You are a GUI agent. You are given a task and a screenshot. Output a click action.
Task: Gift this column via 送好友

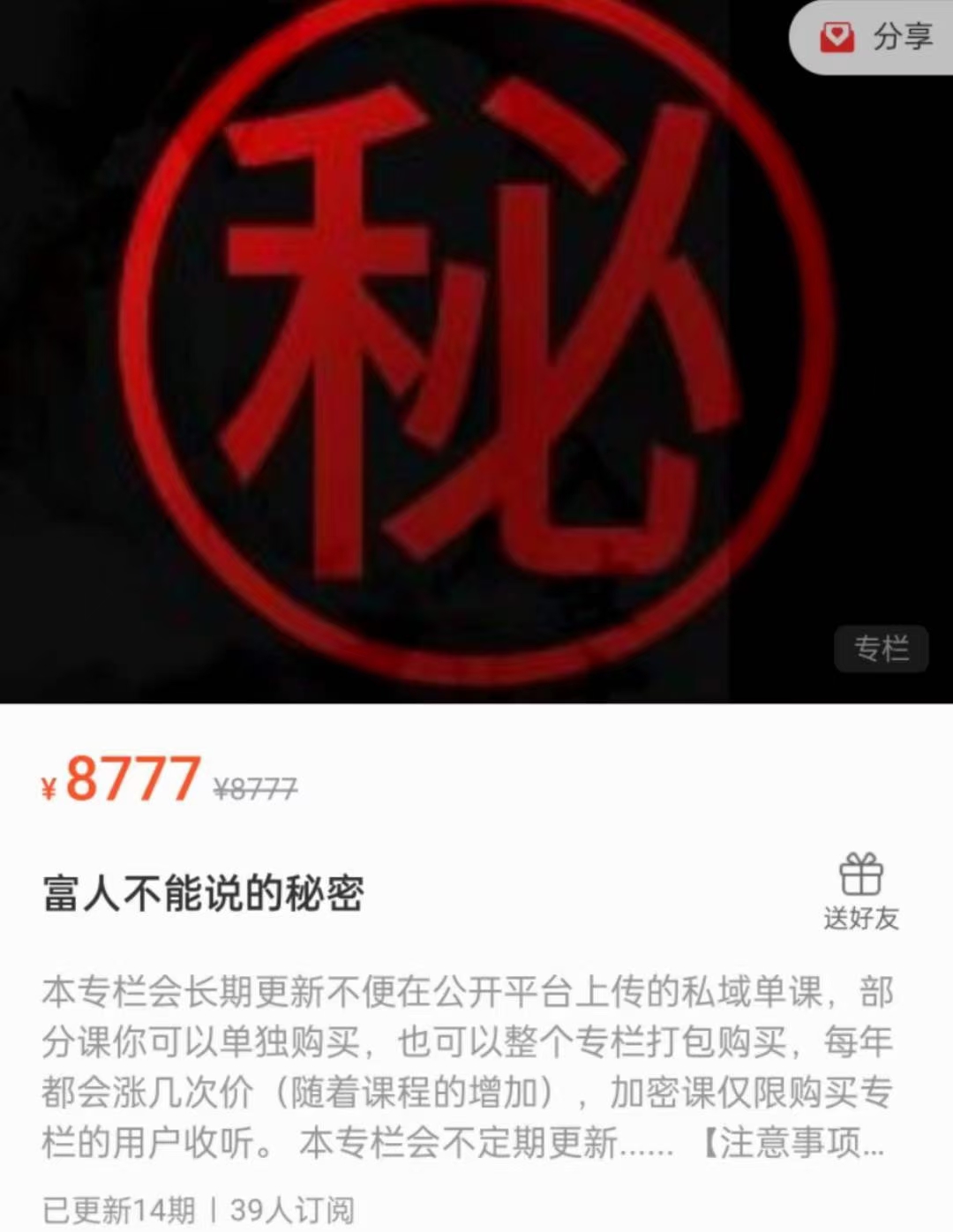[x=860, y=891]
